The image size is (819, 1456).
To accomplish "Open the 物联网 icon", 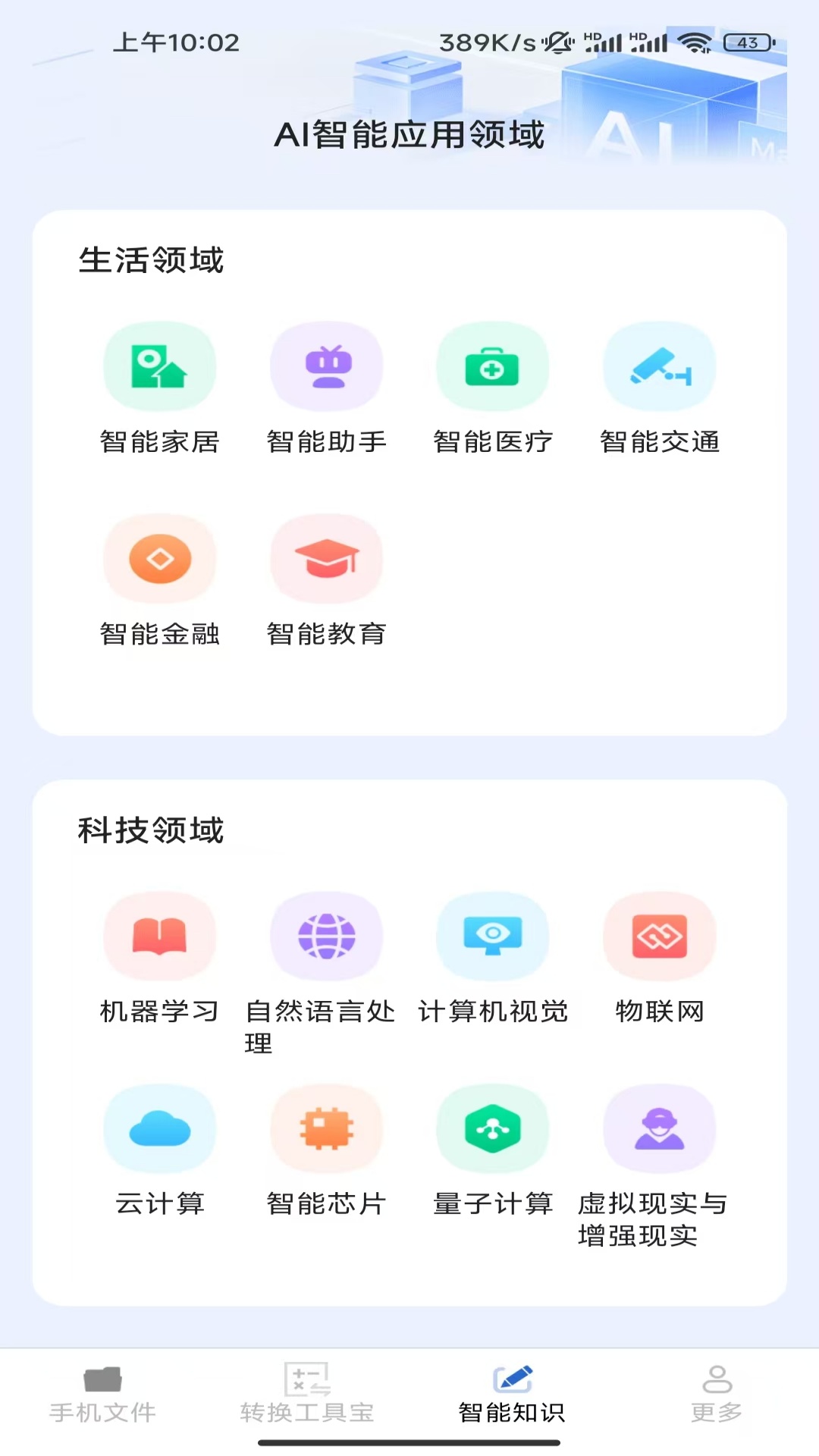I will (x=659, y=936).
